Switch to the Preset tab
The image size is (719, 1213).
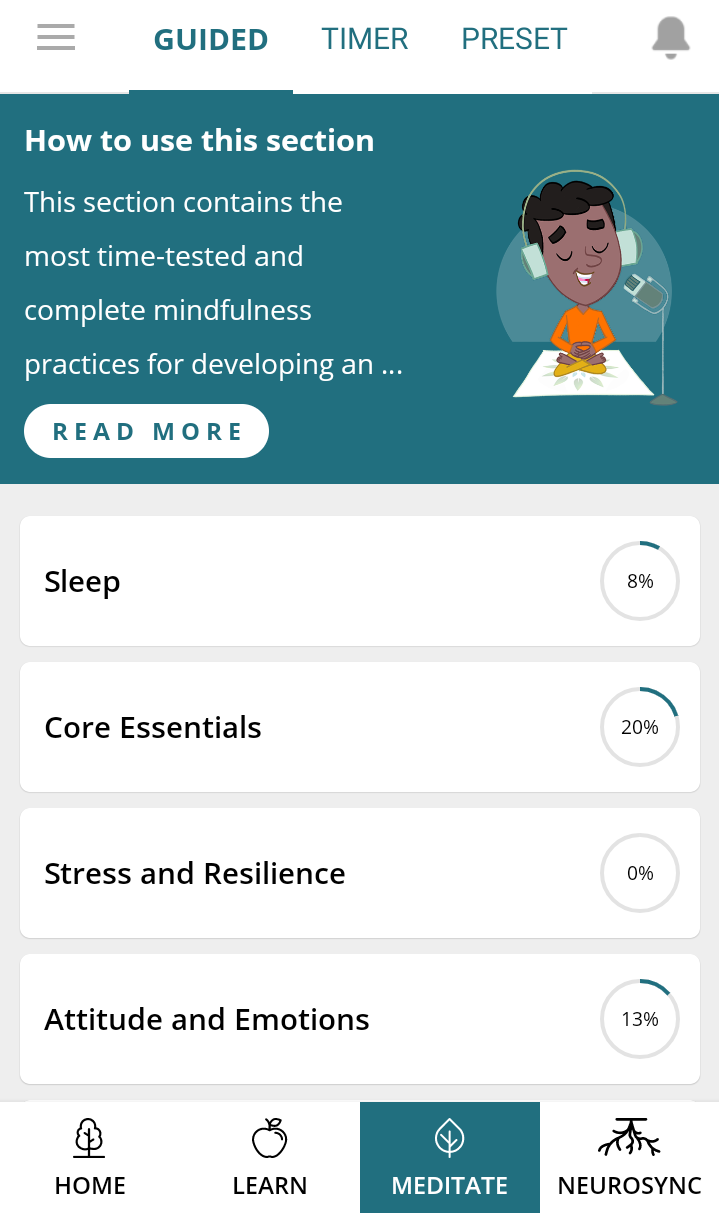(x=514, y=40)
